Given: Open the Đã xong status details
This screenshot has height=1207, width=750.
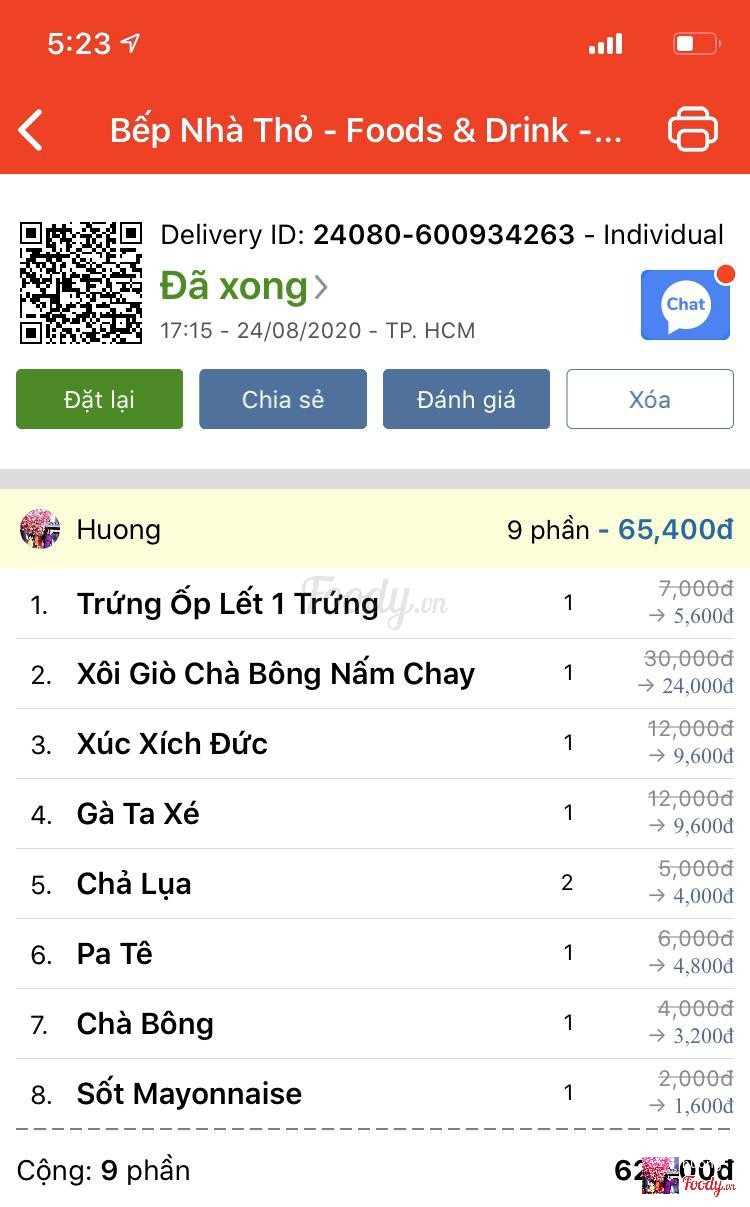Looking at the screenshot, I should pos(243,287).
